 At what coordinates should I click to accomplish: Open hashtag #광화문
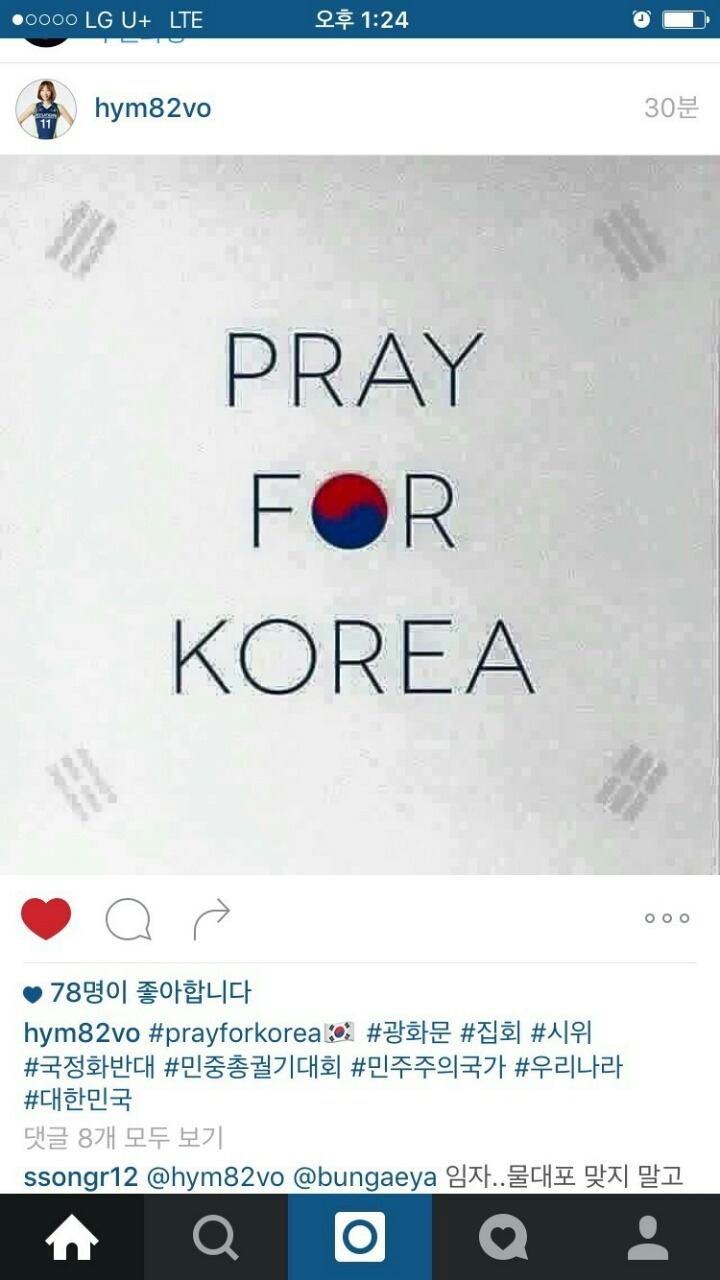pyautogui.click(x=409, y=1032)
